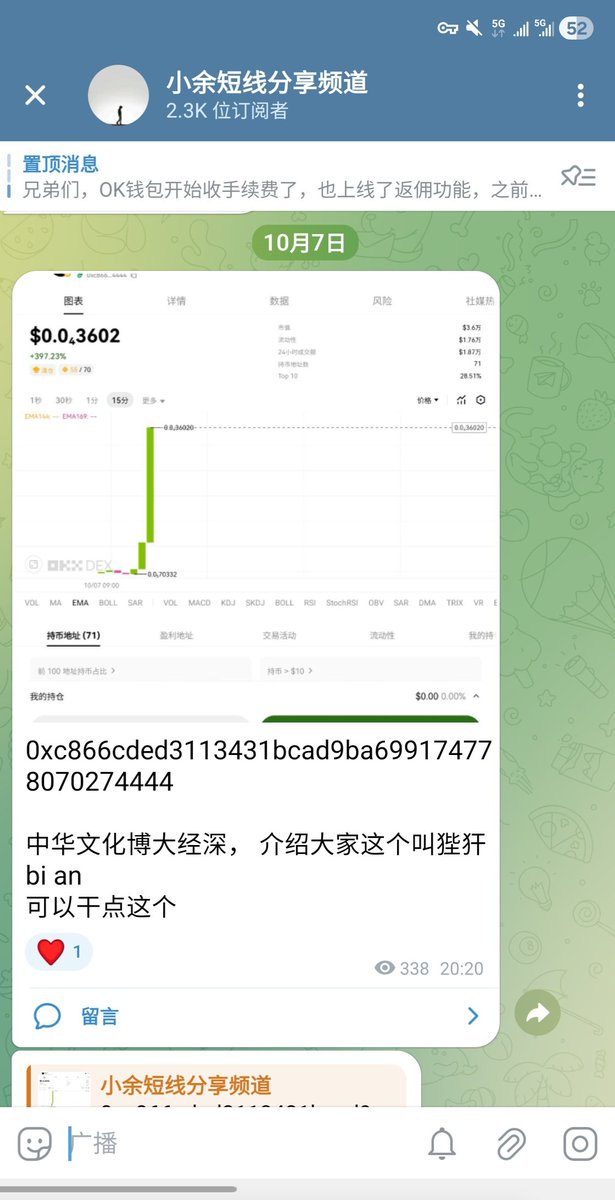Screen dimensions: 615x1200
Task: Toggle silent broadcast bell
Action: click(442, 1144)
